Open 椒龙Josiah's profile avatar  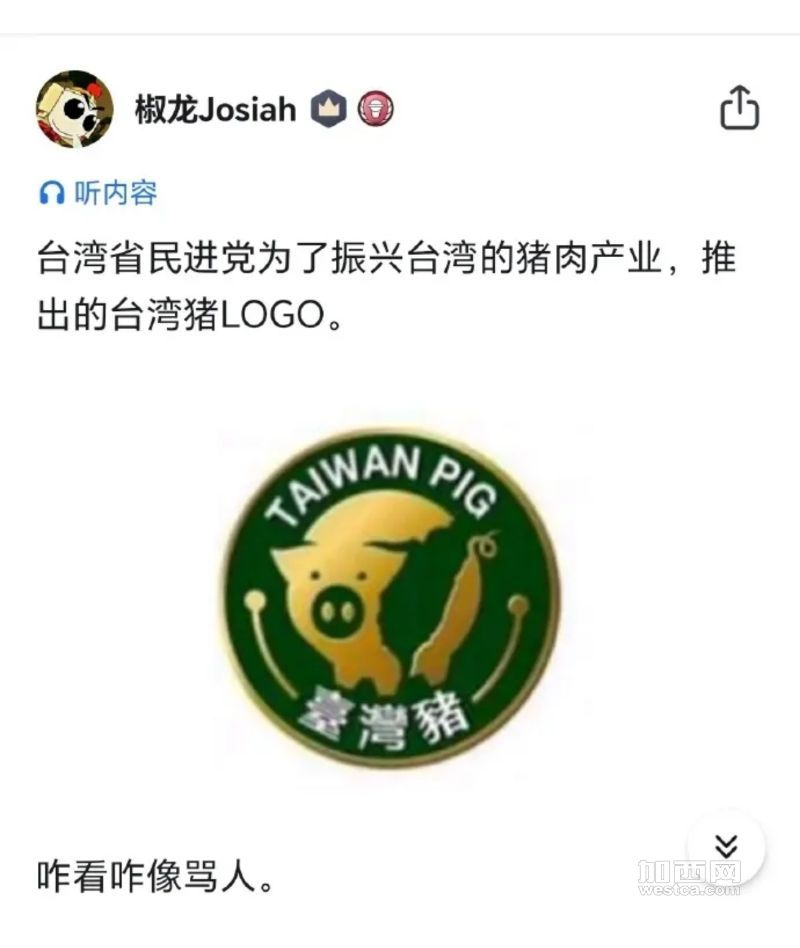click(75, 109)
